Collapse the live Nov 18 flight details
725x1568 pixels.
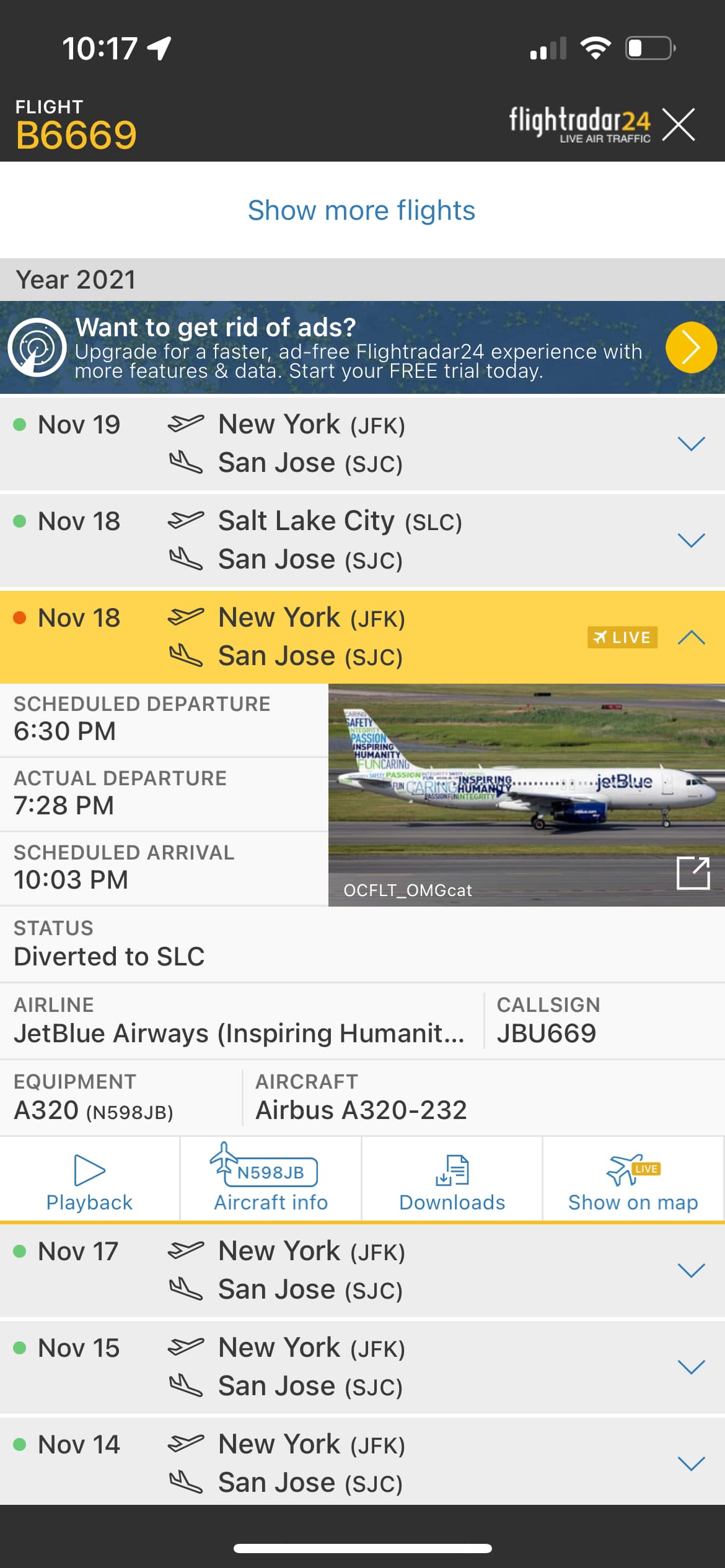click(691, 637)
